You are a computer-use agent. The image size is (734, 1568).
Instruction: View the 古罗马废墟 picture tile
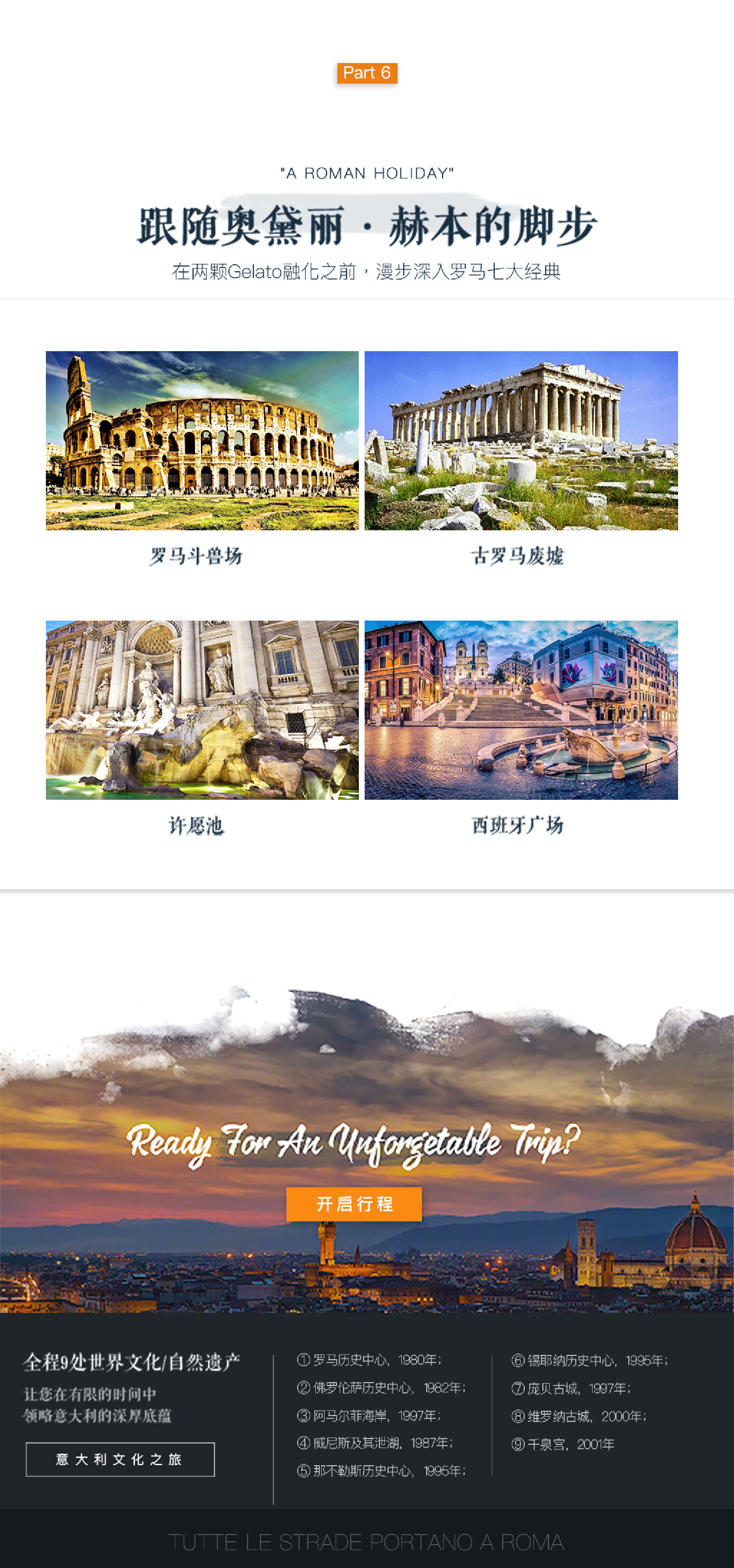pyautogui.click(x=521, y=440)
